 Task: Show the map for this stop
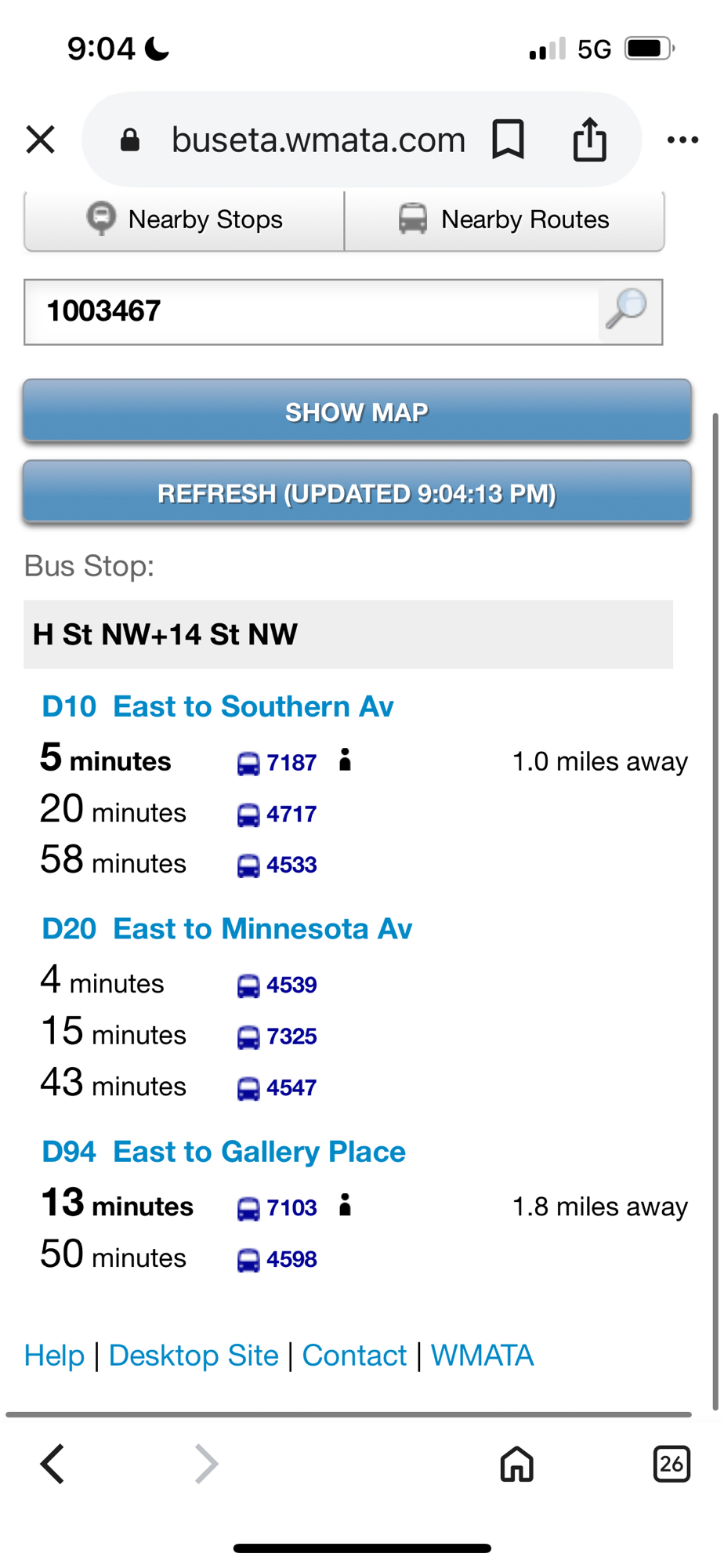tap(357, 412)
